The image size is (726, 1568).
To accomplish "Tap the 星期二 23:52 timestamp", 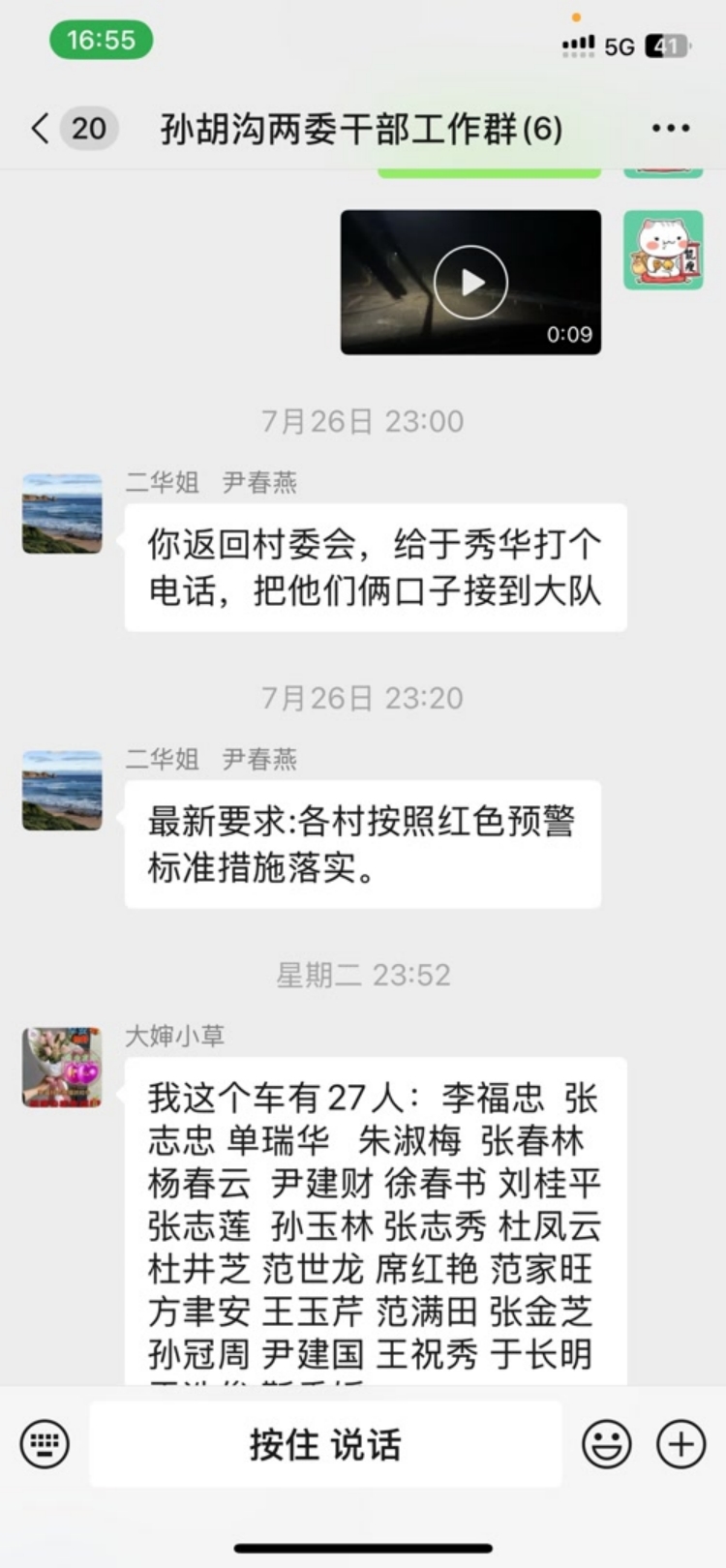I will pos(363,976).
